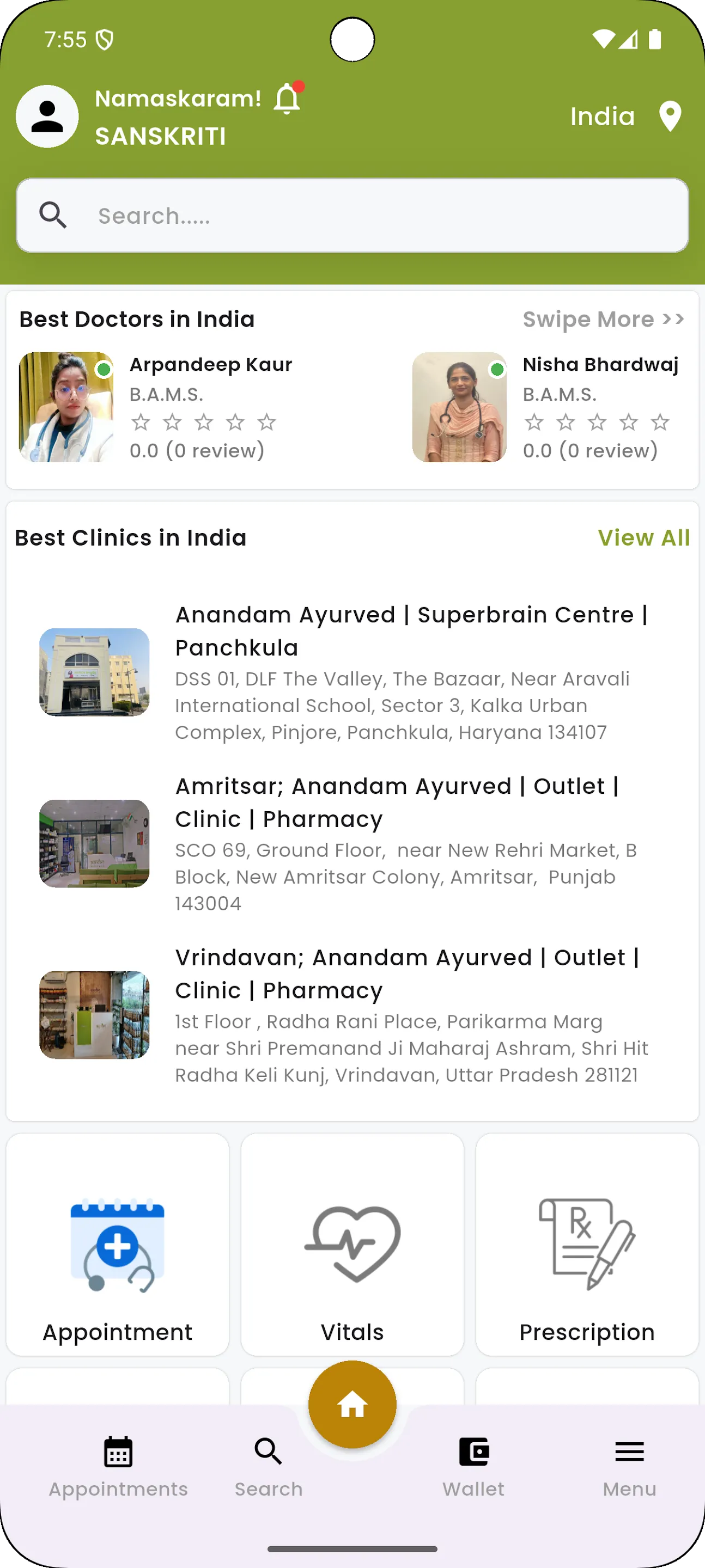Open the Prescription tile

pos(587,1245)
